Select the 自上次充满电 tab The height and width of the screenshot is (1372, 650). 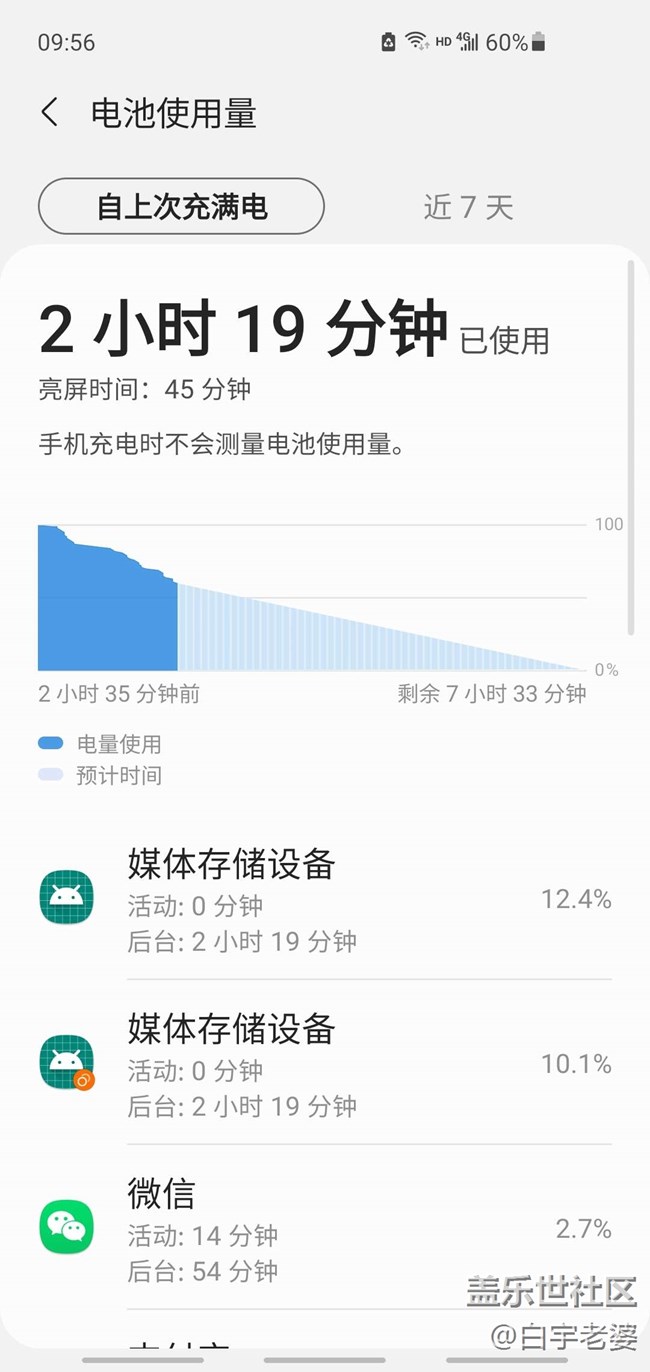(181, 206)
